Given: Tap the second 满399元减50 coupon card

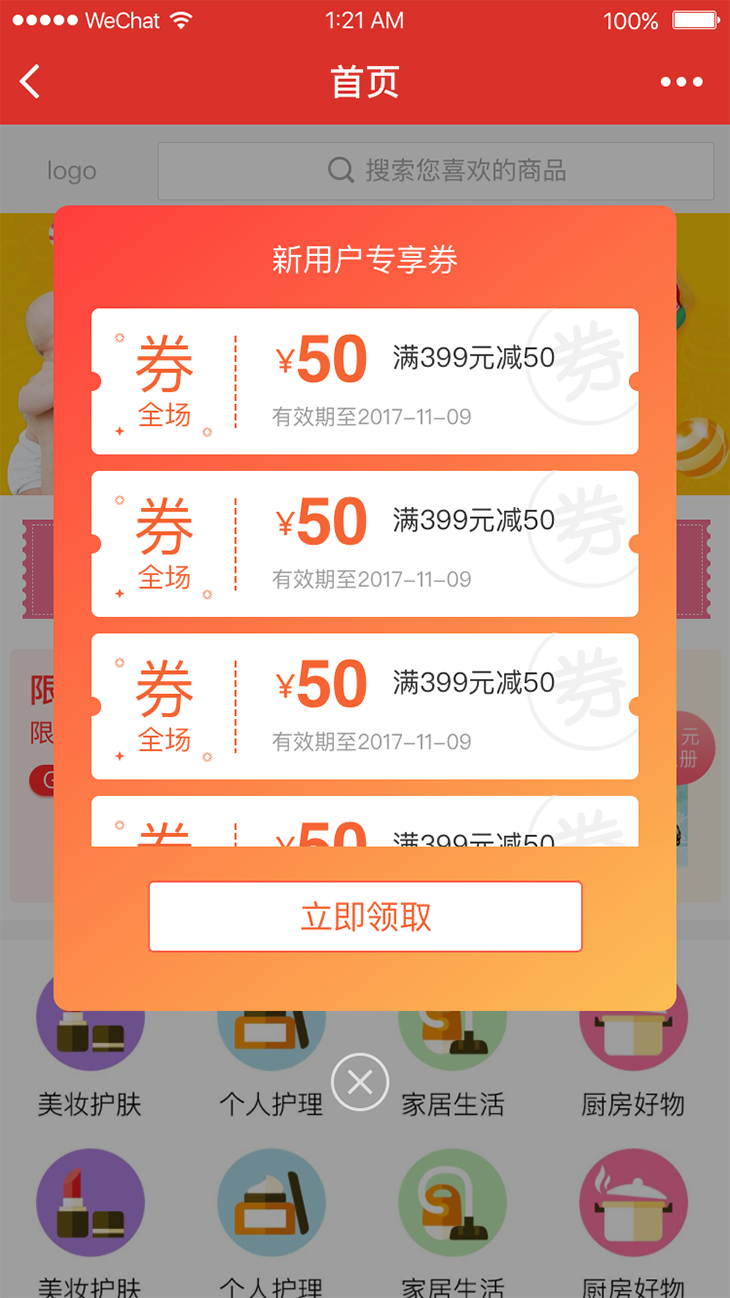Looking at the screenshot, I should coord(364,543).
